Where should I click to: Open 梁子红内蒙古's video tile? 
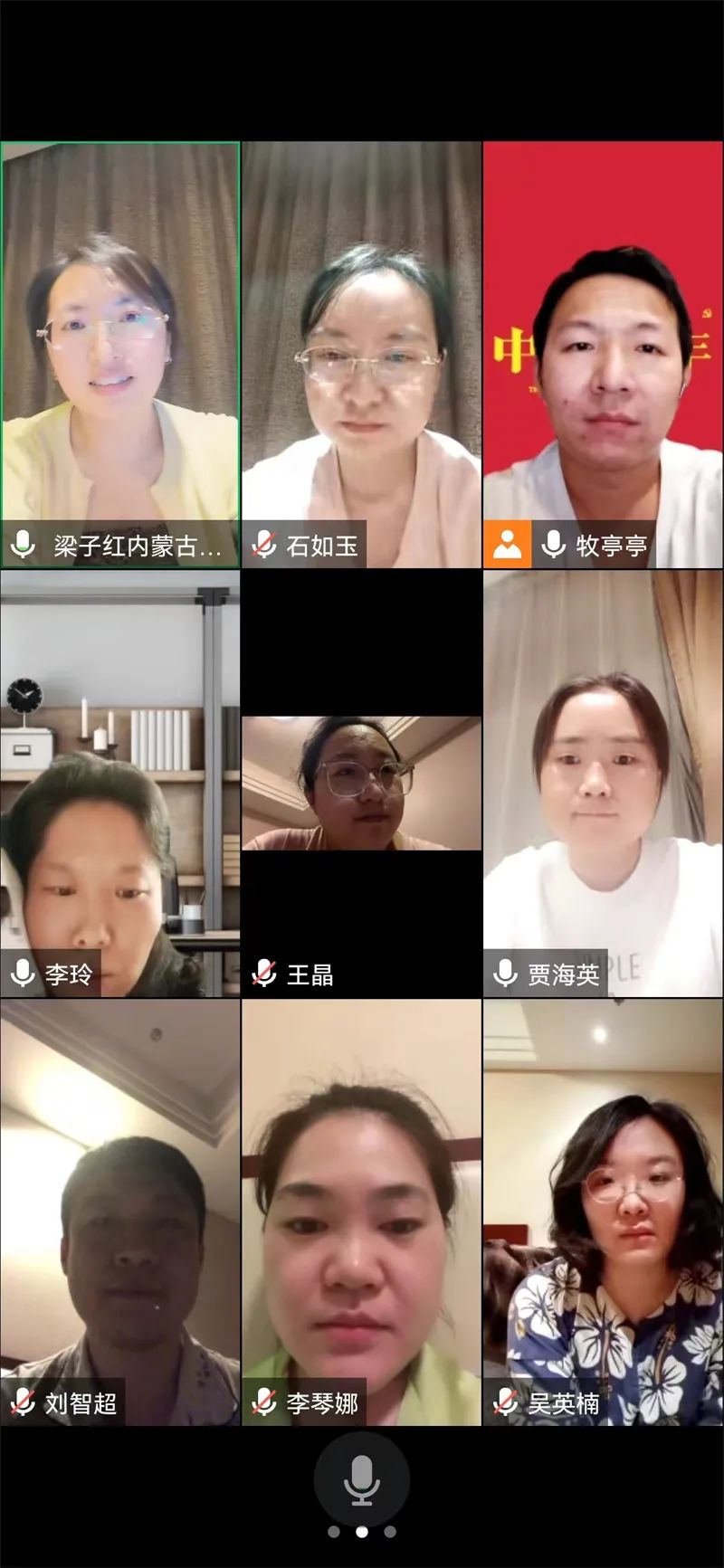[120, 353]
